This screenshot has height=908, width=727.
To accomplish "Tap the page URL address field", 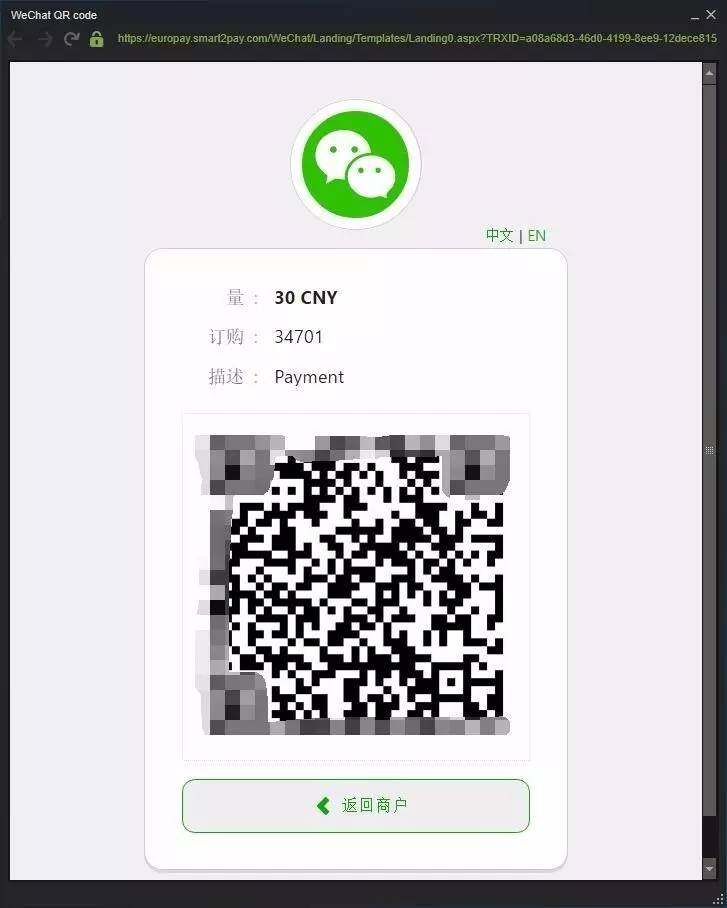I will tap(400, 39).
